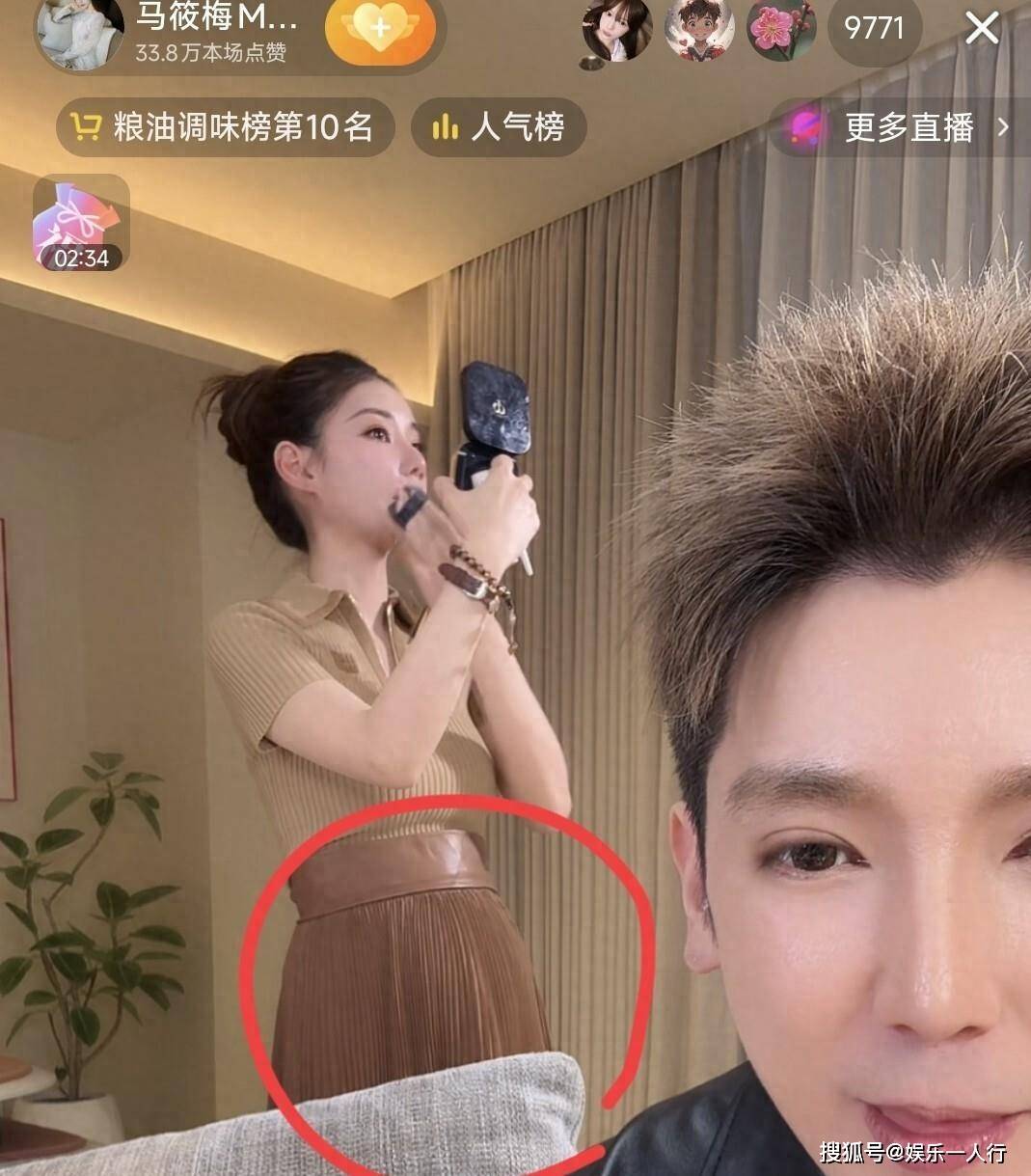Follow the streamer with the heart plus button
This screenshot has width=1031, height=1176.
(x=380, y=30)
